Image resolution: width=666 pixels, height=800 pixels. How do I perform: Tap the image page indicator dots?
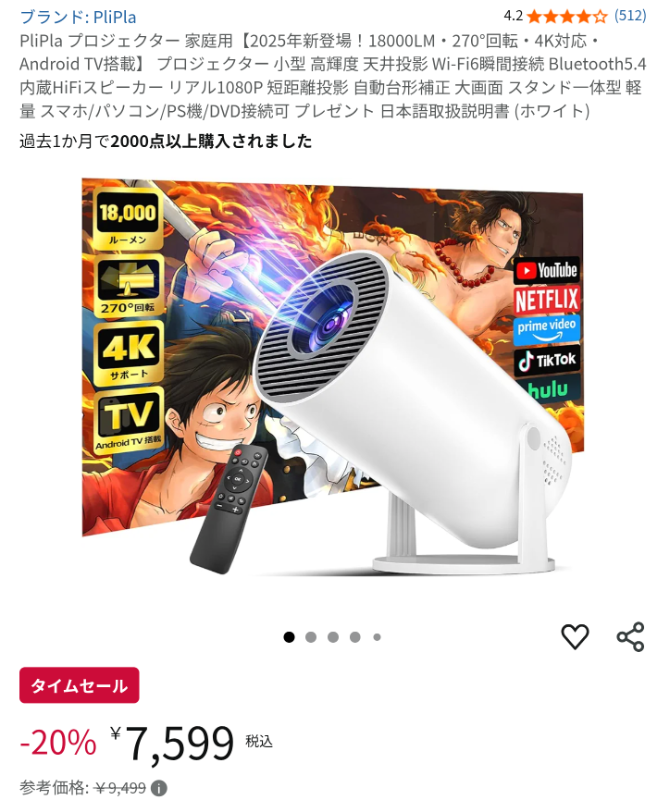332,637
